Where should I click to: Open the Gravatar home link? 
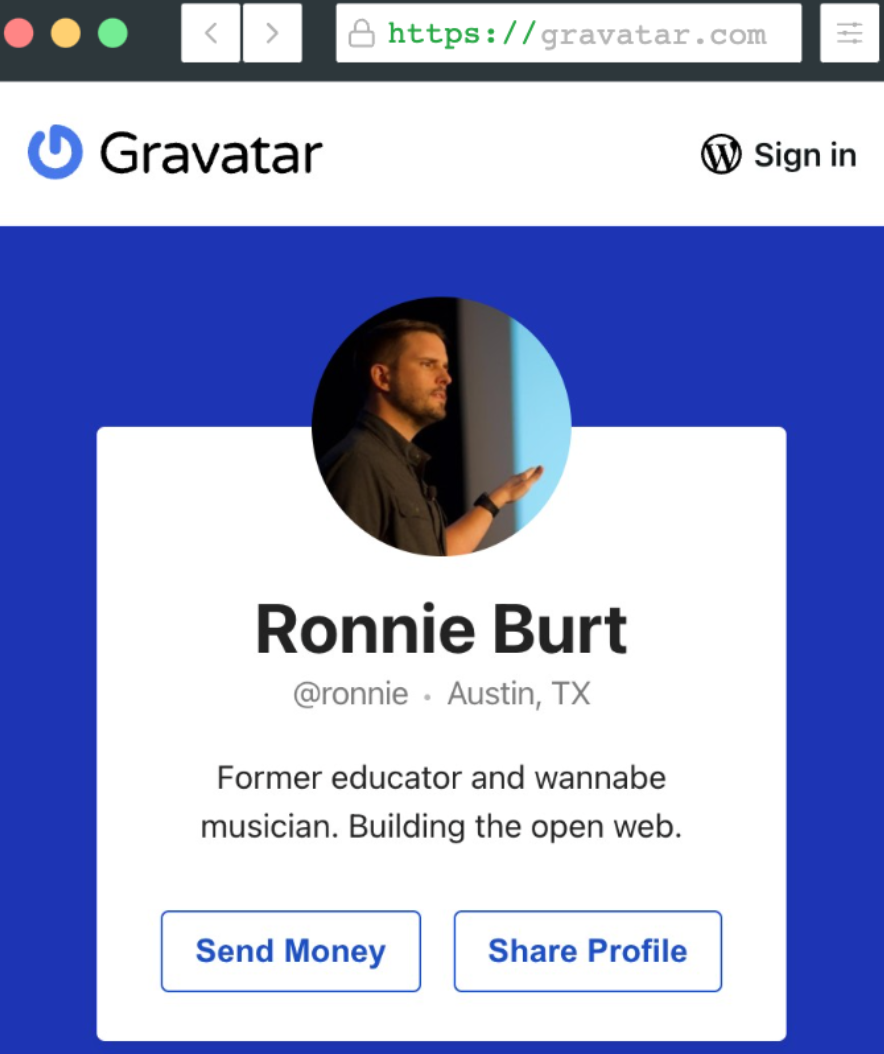[175, 153]
